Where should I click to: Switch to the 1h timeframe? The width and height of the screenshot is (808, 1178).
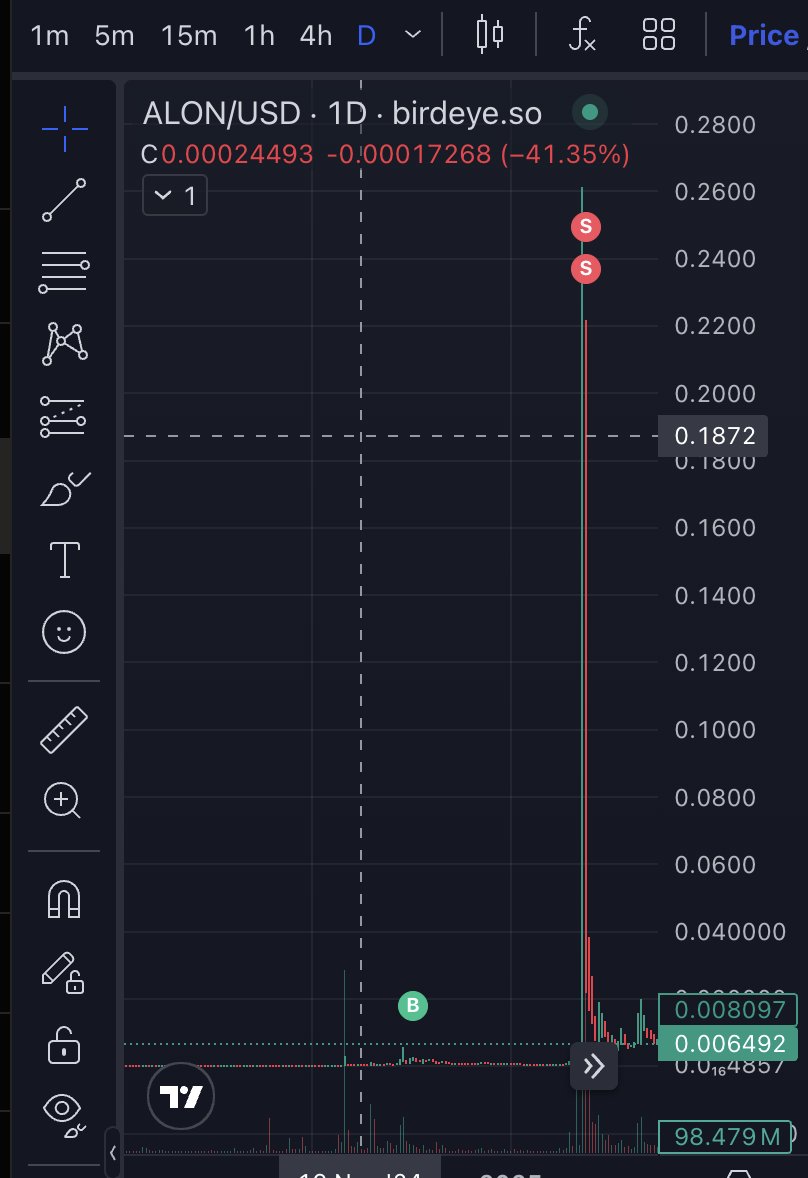coord(259,35)
